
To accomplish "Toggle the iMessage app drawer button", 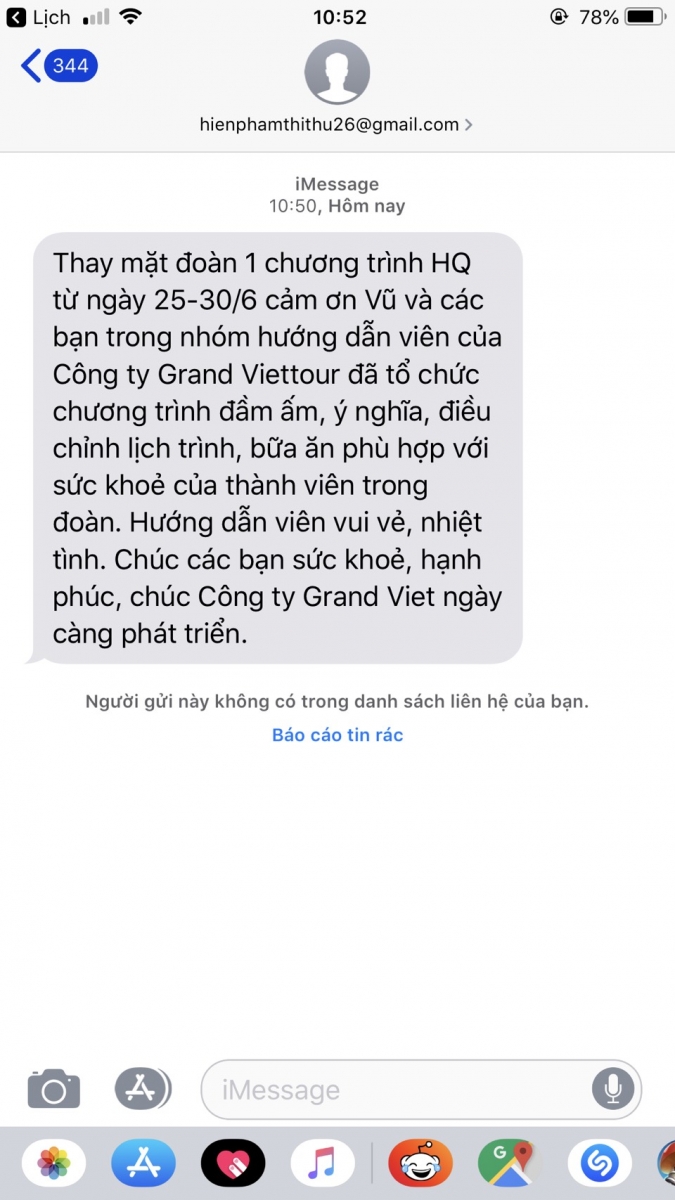I will 142,1088.
